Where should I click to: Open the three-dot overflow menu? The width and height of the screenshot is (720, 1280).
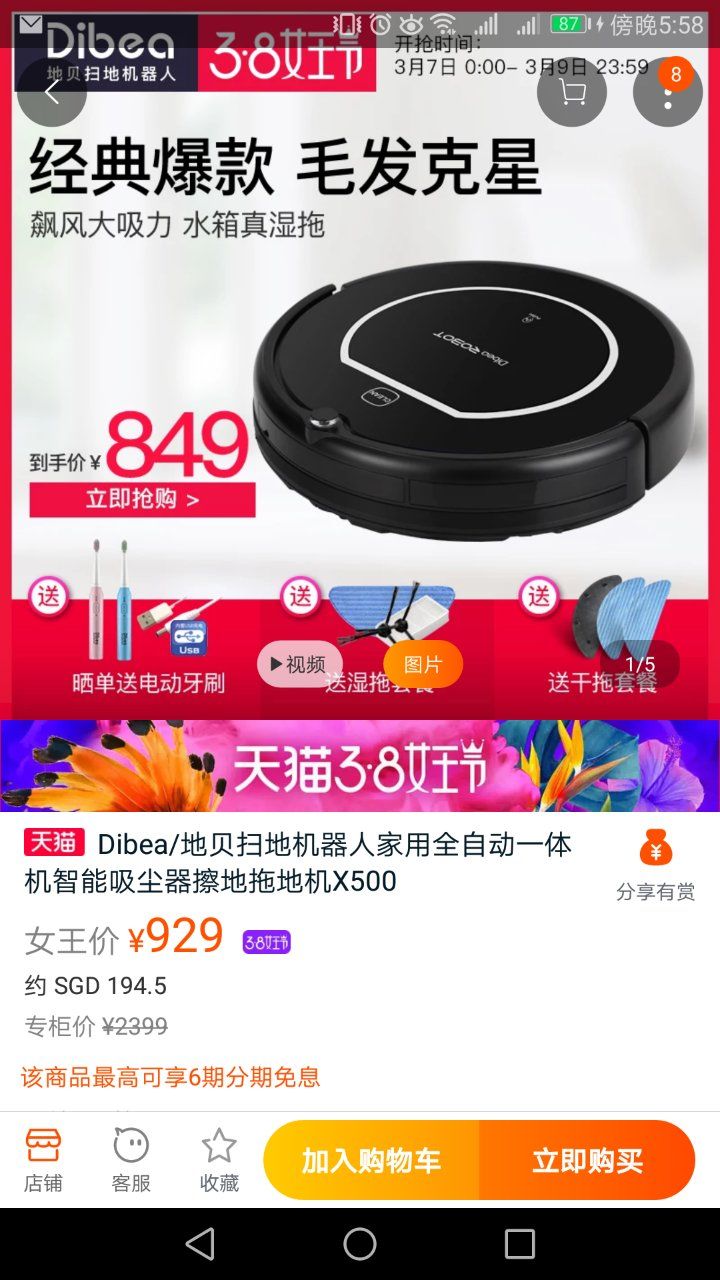668,92
